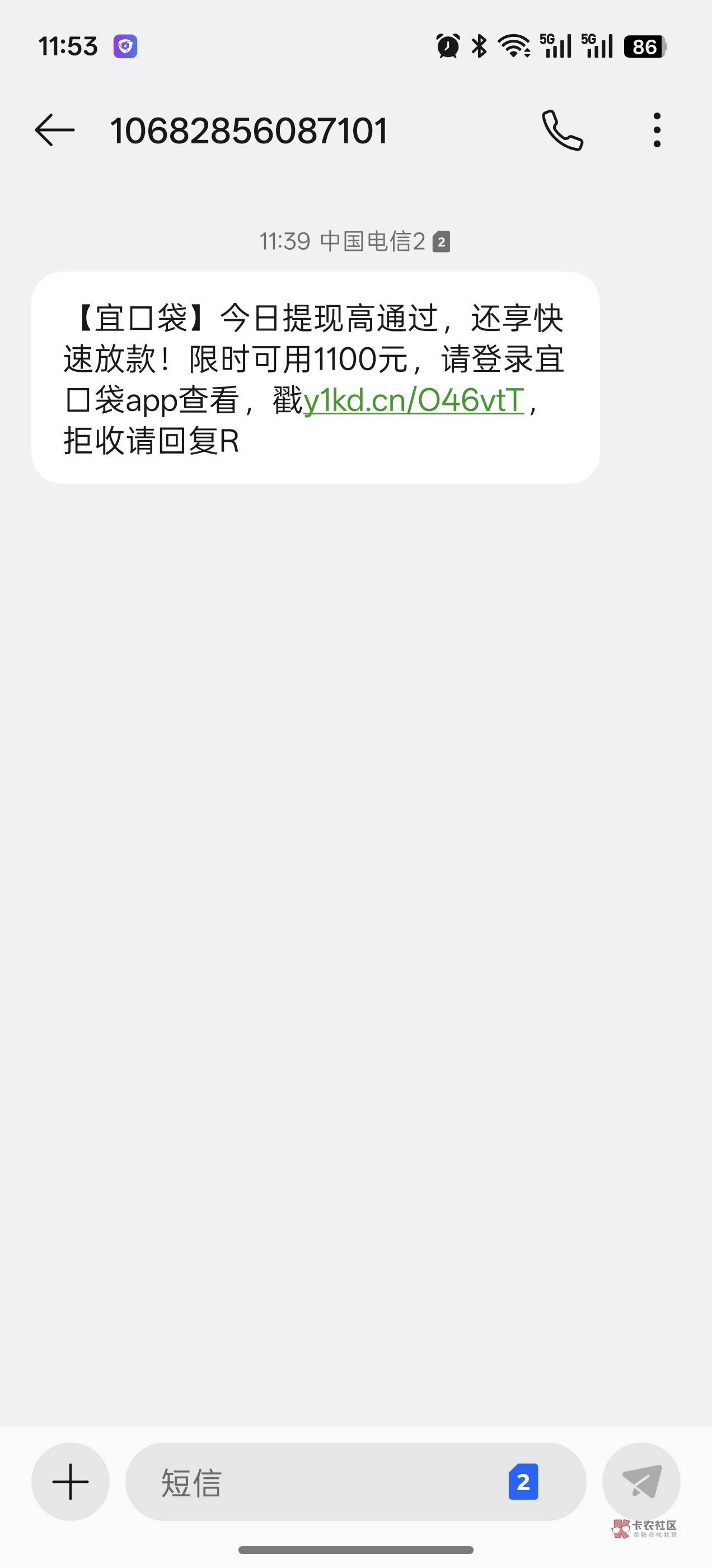
Task: Go back from the message thread
Action: (55, 130)
